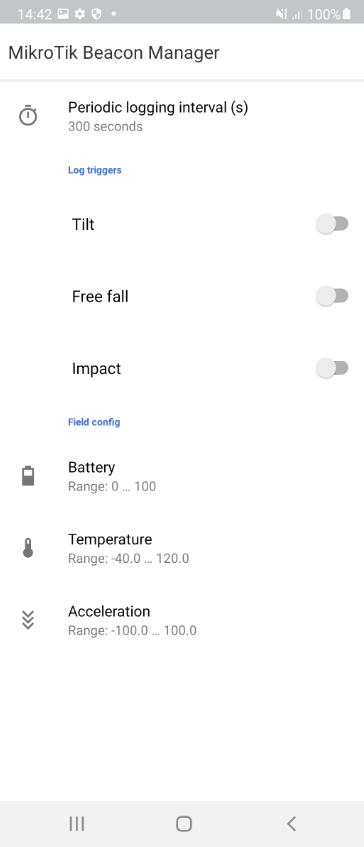
Task: Configure the Acceleration range
Action: coord(182,621)
